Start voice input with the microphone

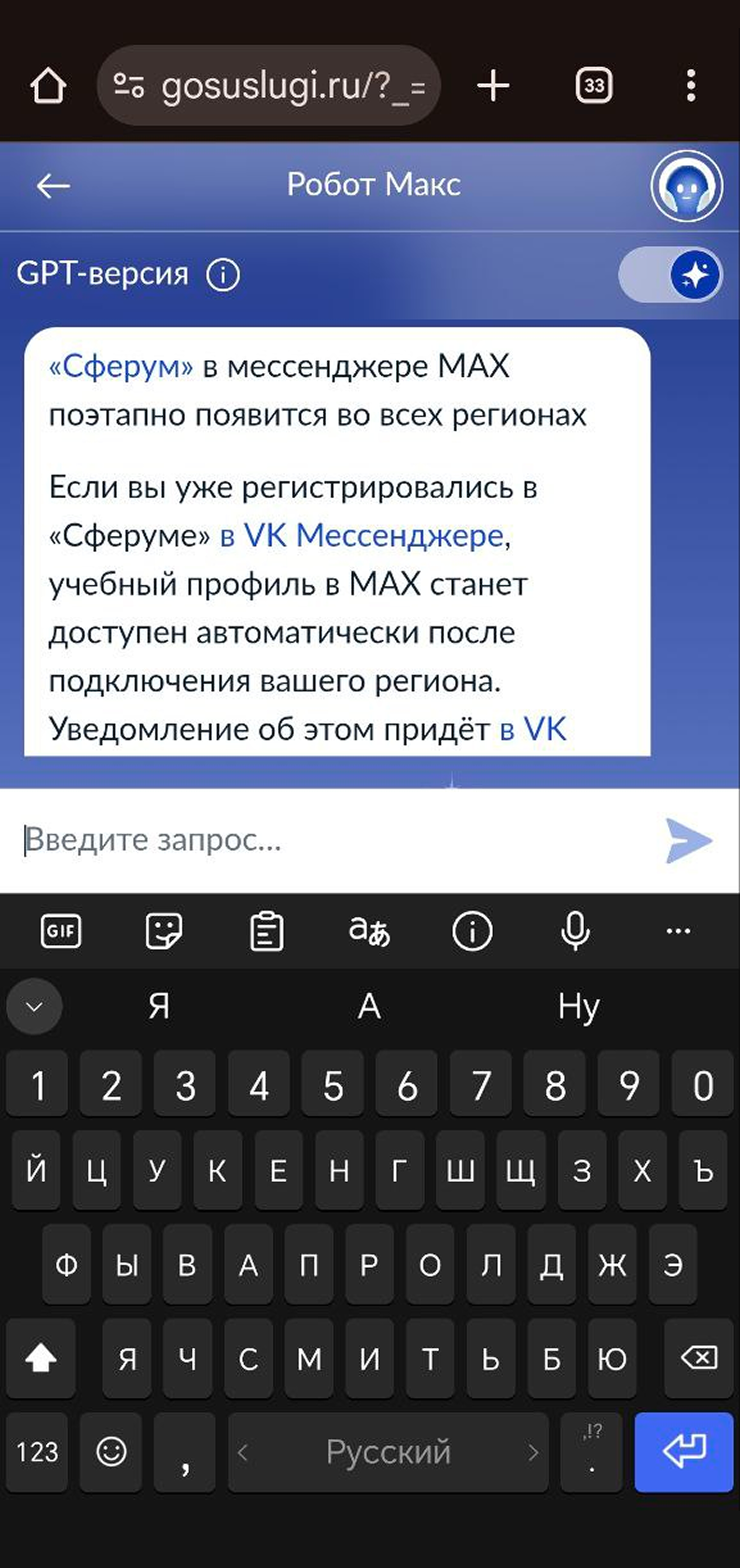tap(574, 932)
